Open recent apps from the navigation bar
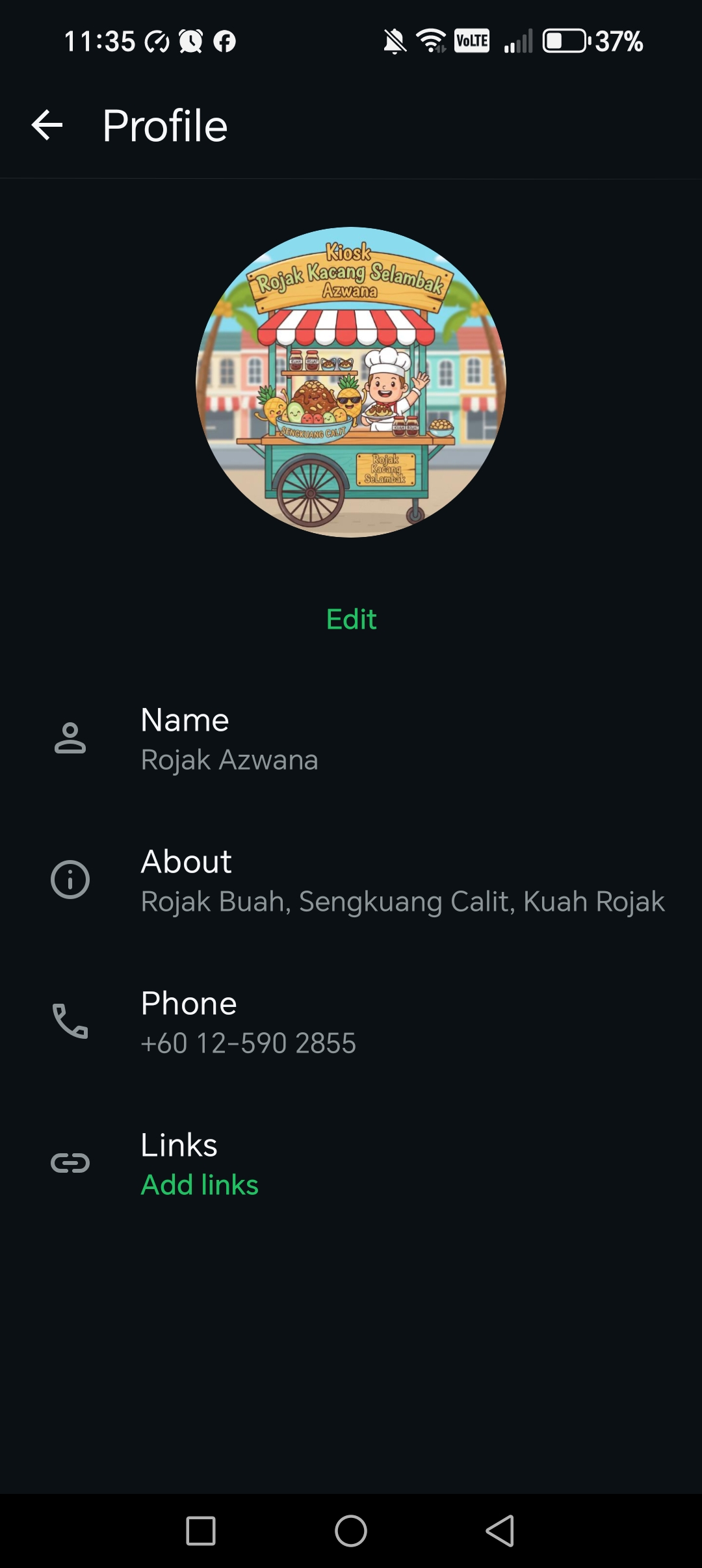This screenshot has width=702, height=1568. pos(201,1530)
